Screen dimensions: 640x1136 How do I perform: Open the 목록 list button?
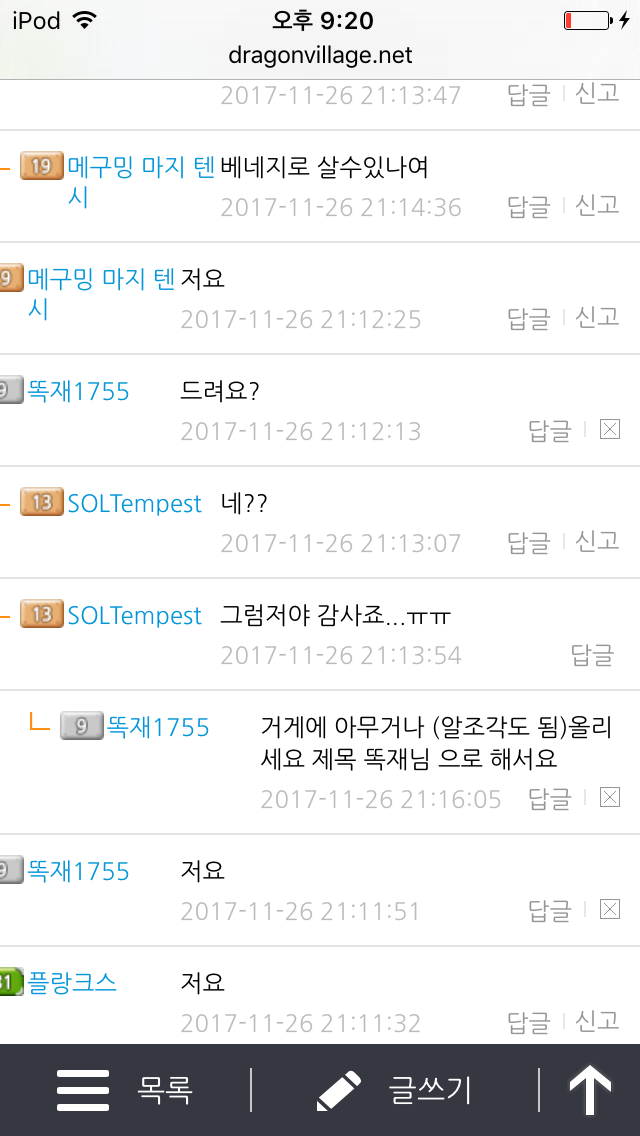[125, 1090]
